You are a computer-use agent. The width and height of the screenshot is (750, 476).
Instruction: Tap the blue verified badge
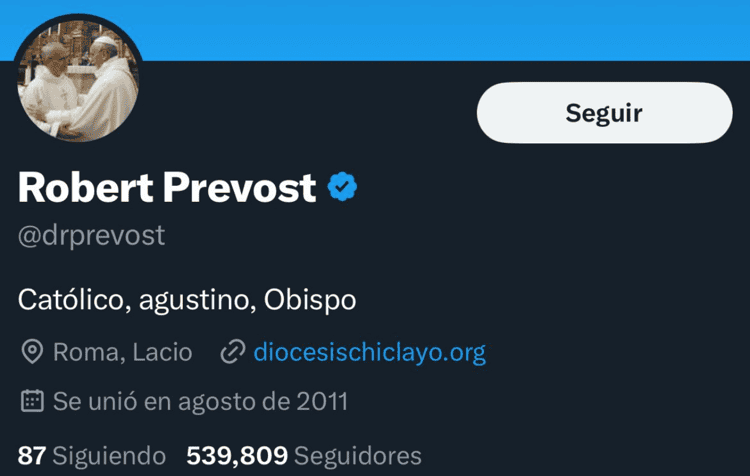343,187
